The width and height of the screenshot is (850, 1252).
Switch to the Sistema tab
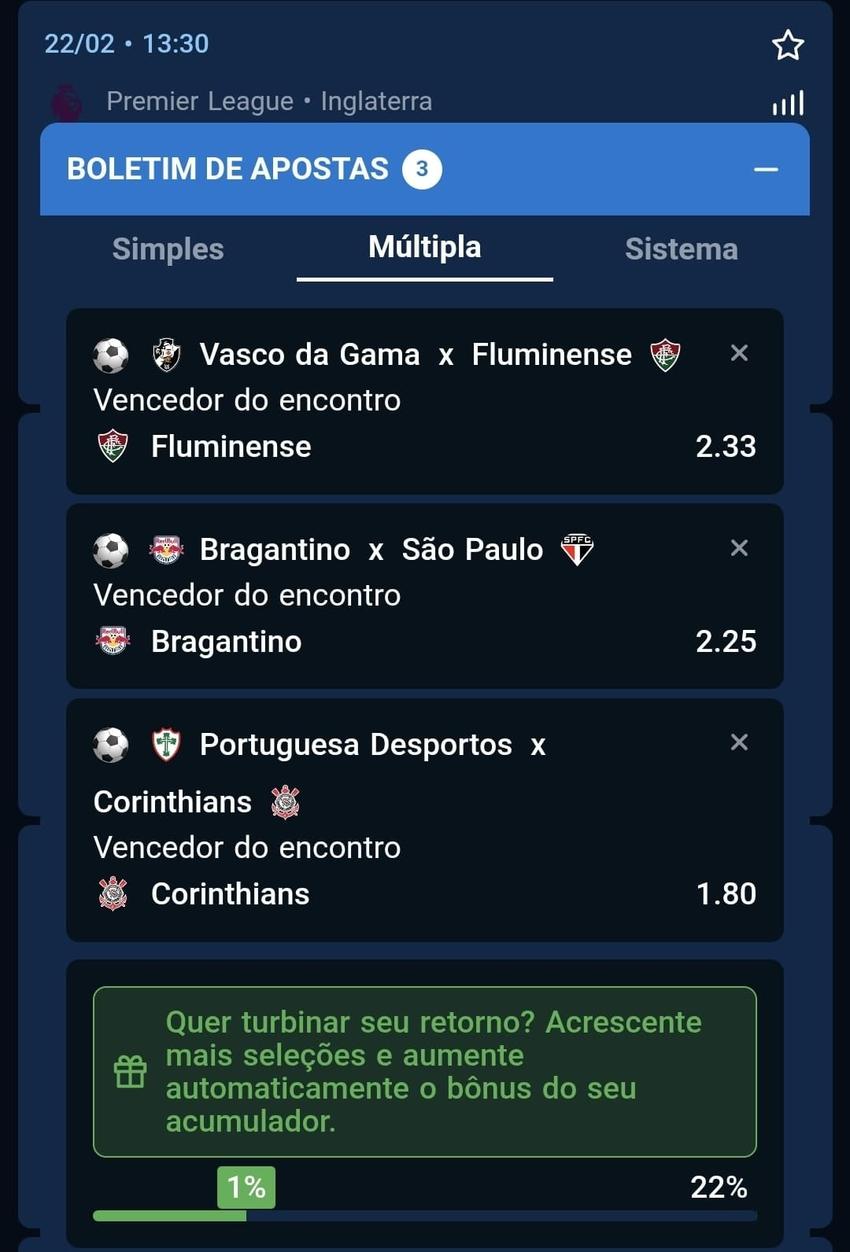click(681, 249)
